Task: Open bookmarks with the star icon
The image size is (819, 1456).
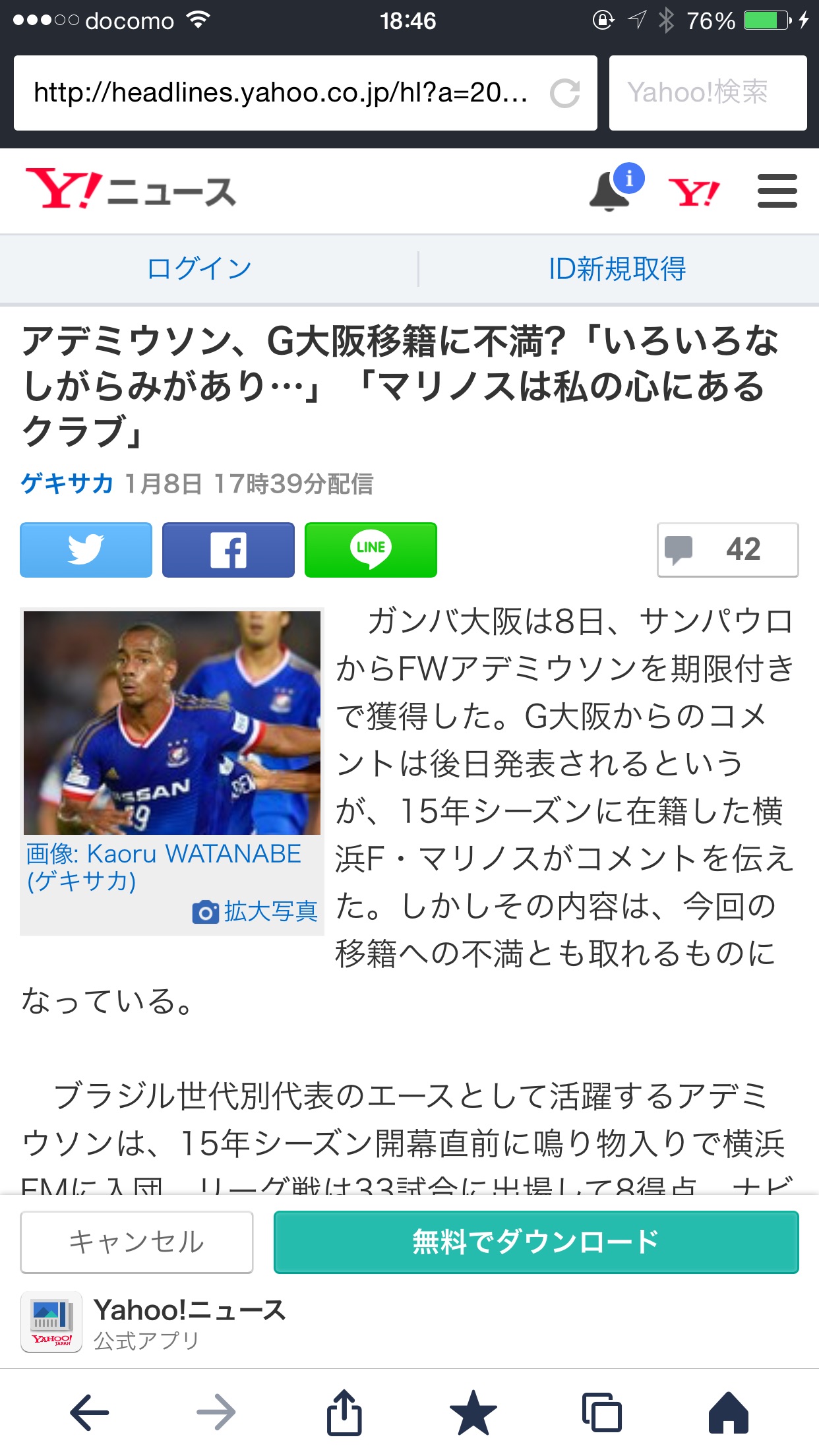Action: pos(473,1412)
